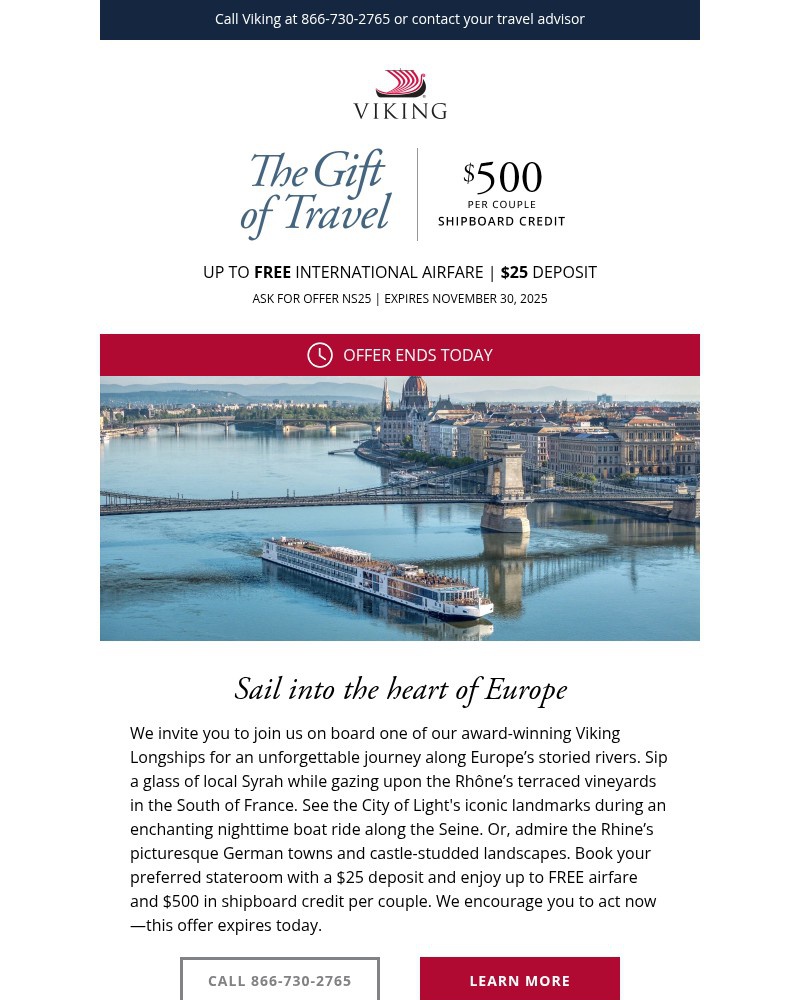Click the clock icon in the red banner
Viewport: 800px width, 1000px height.
coord(320,355)
